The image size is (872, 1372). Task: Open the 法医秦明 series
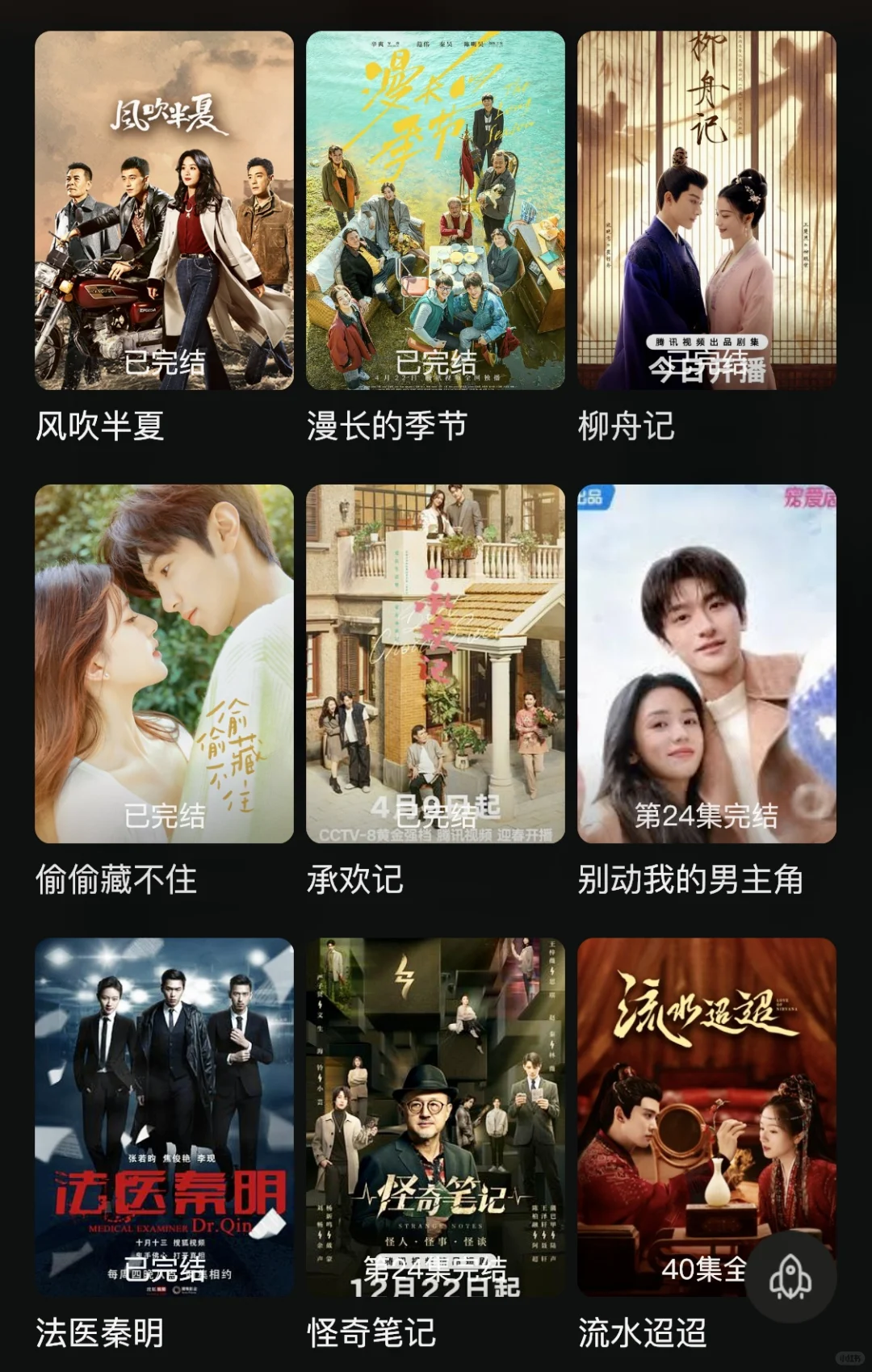click(x=164, y=1117)
